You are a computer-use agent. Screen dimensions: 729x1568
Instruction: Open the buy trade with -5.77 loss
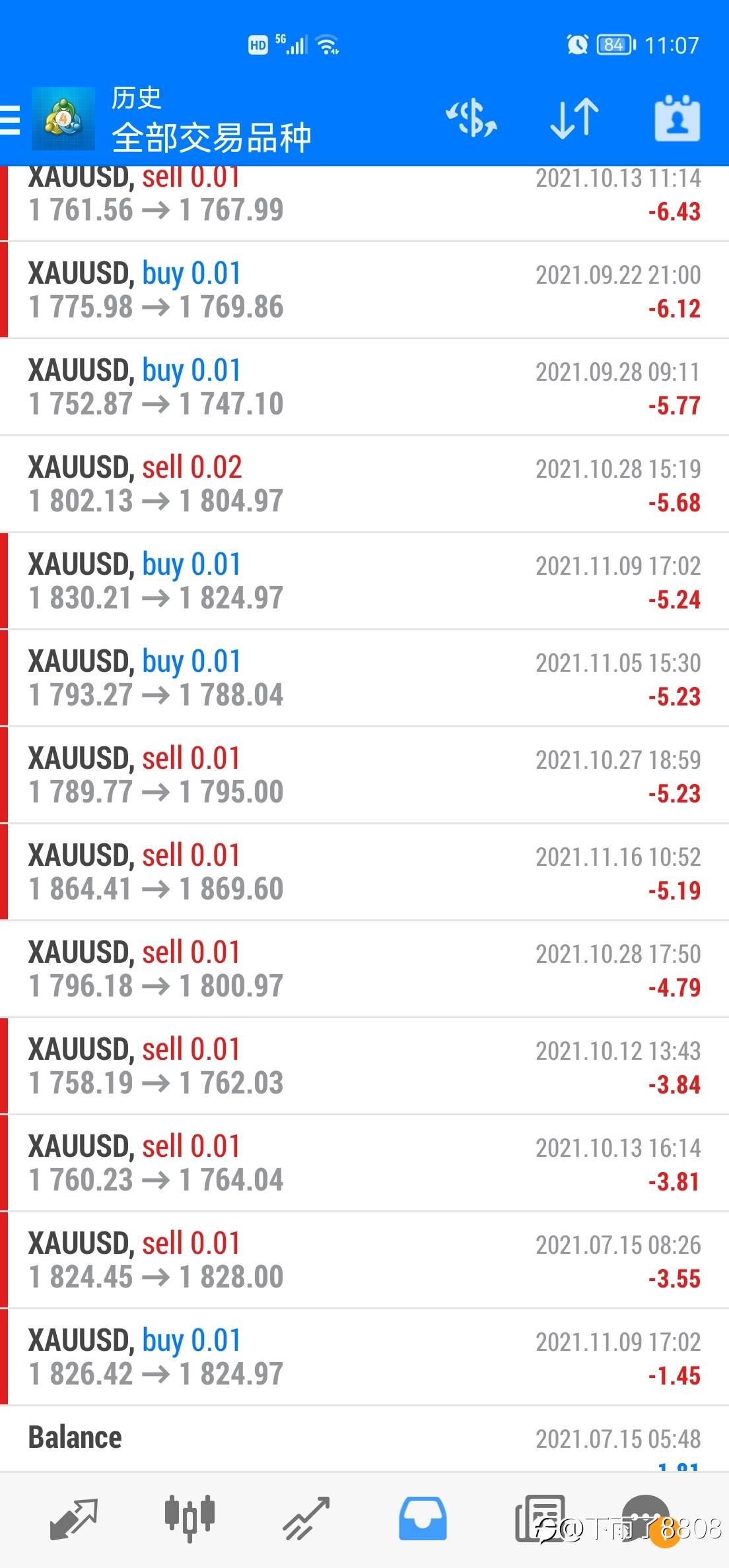(364, 387)
